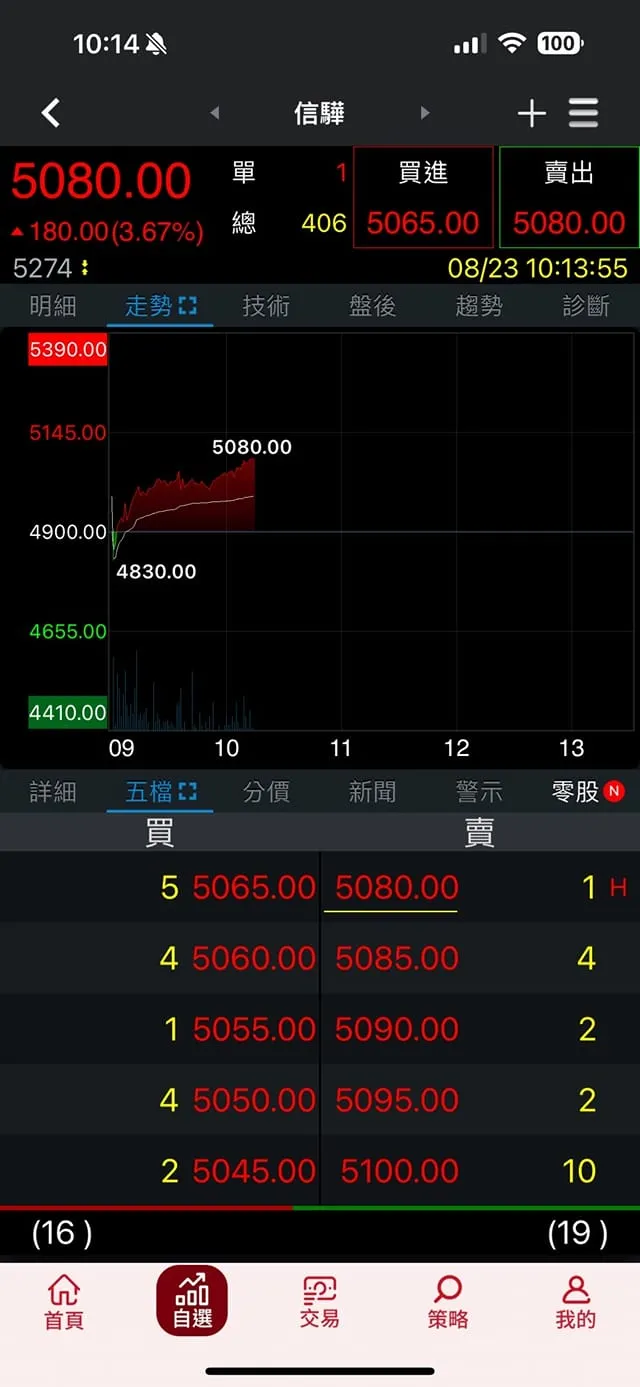Switch to the 診斷 tab
This screenshot has height=1387, width=640.
586,306
